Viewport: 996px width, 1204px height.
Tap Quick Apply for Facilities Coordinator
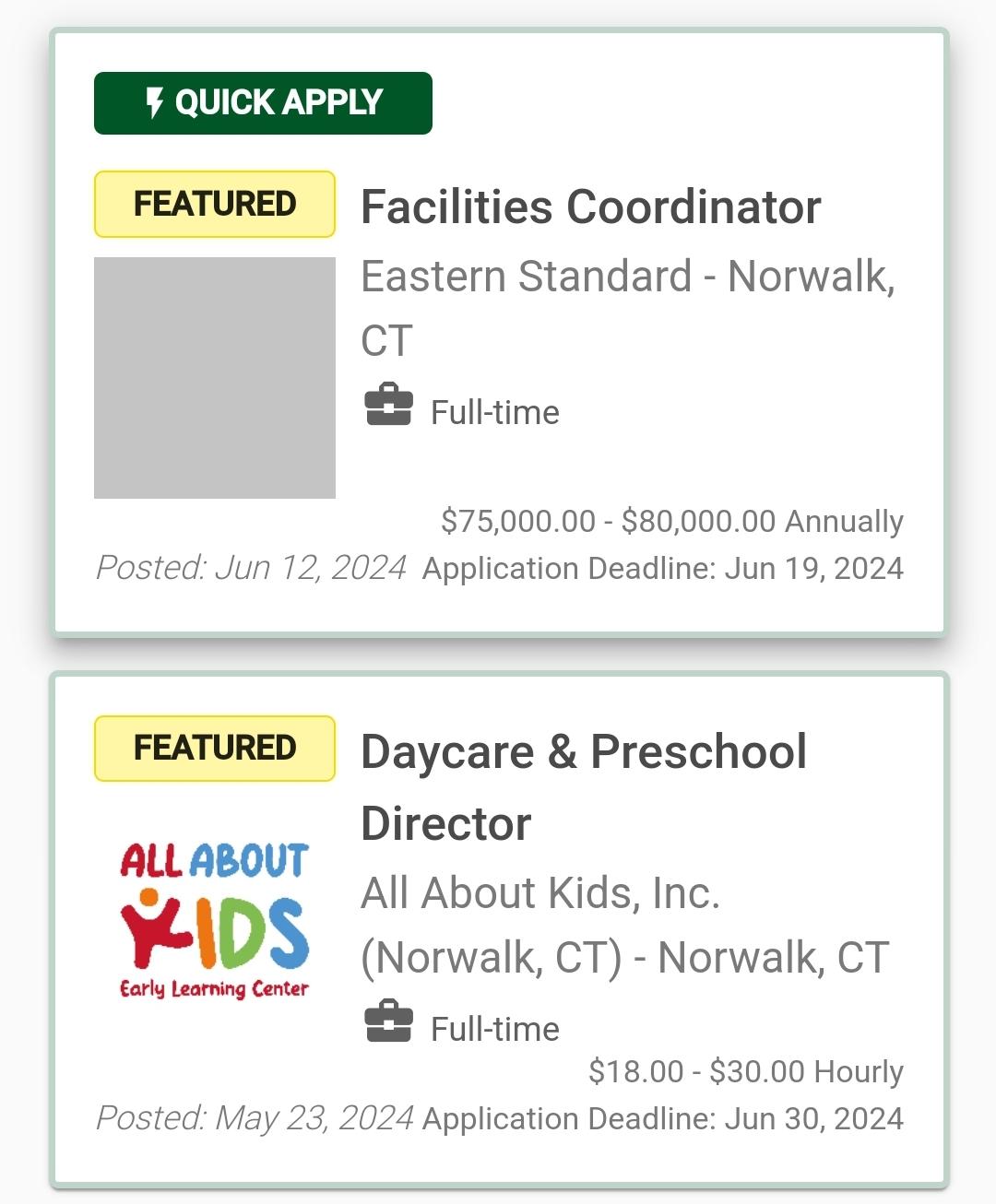(x=263, y=103)
